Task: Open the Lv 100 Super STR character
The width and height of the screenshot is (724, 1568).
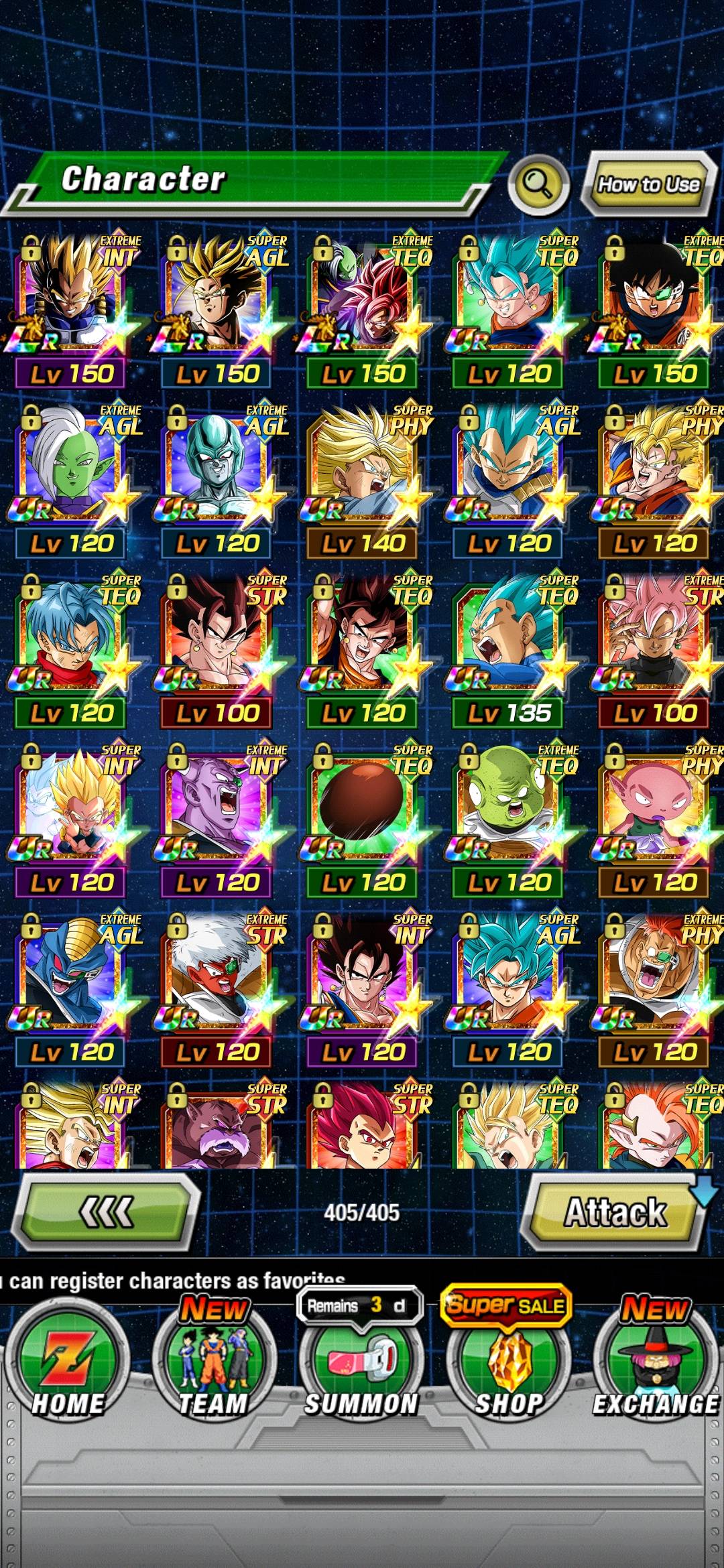Action: coord(216,649)
